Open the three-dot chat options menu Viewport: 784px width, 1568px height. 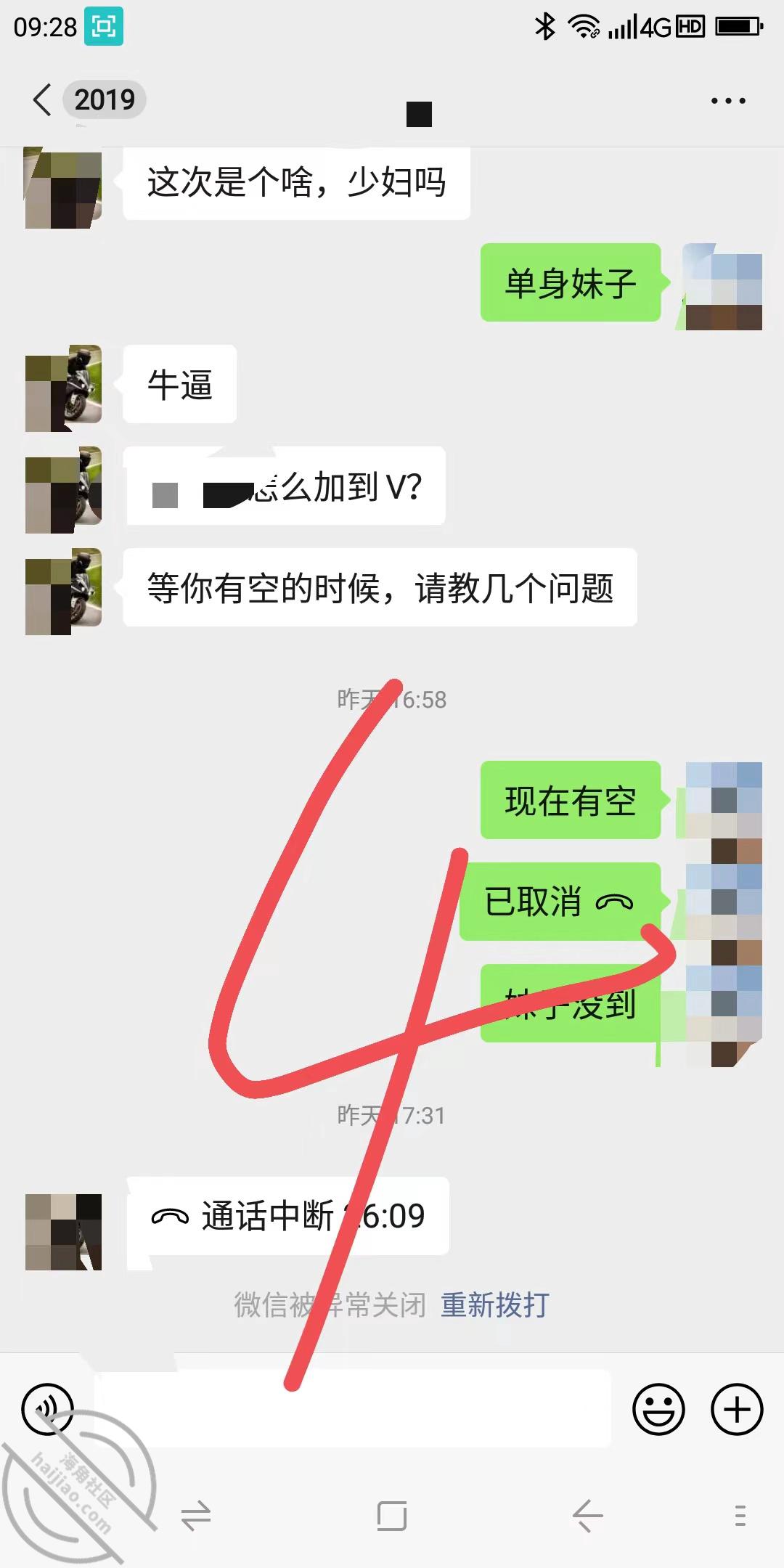click(728, 101)
